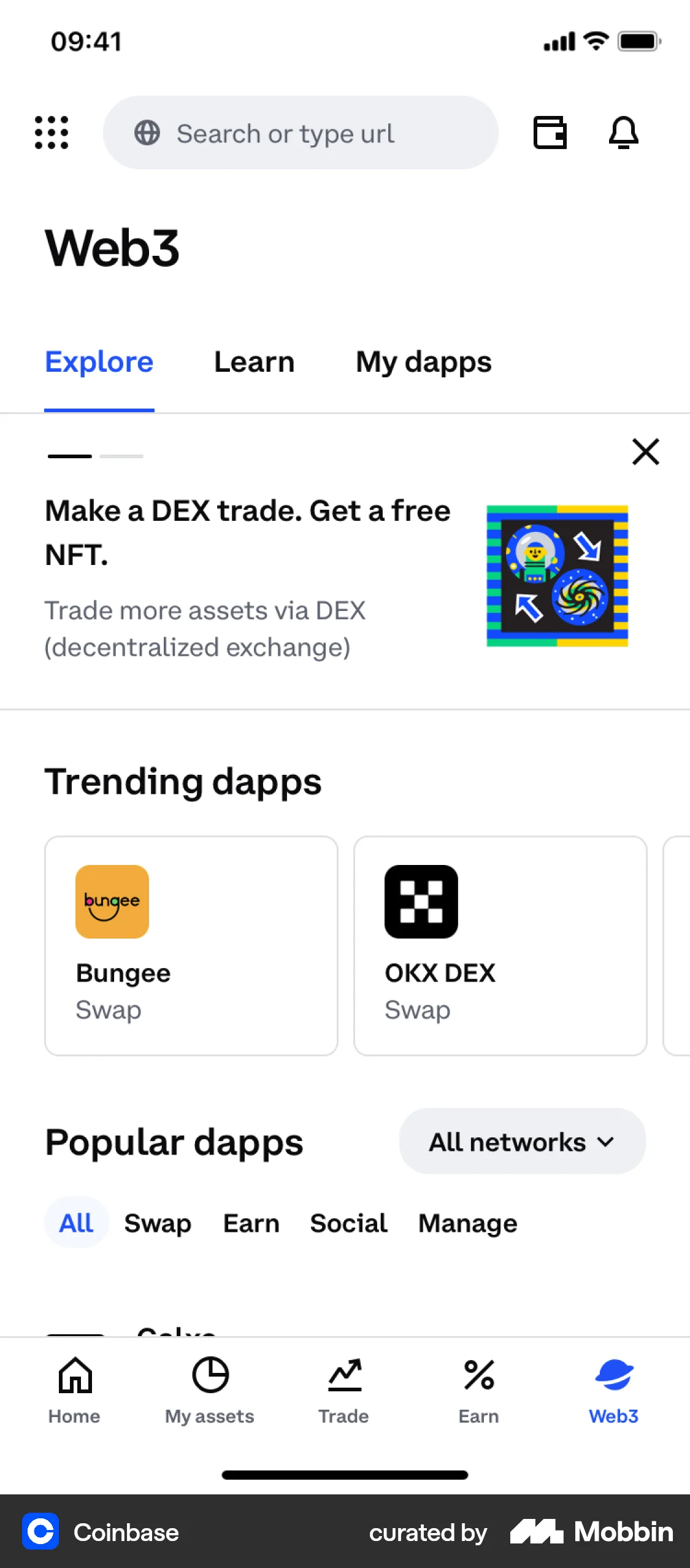Select the Manage filter chip
This screenshot has height=1568, width=690.
(x=467, y=1223)
